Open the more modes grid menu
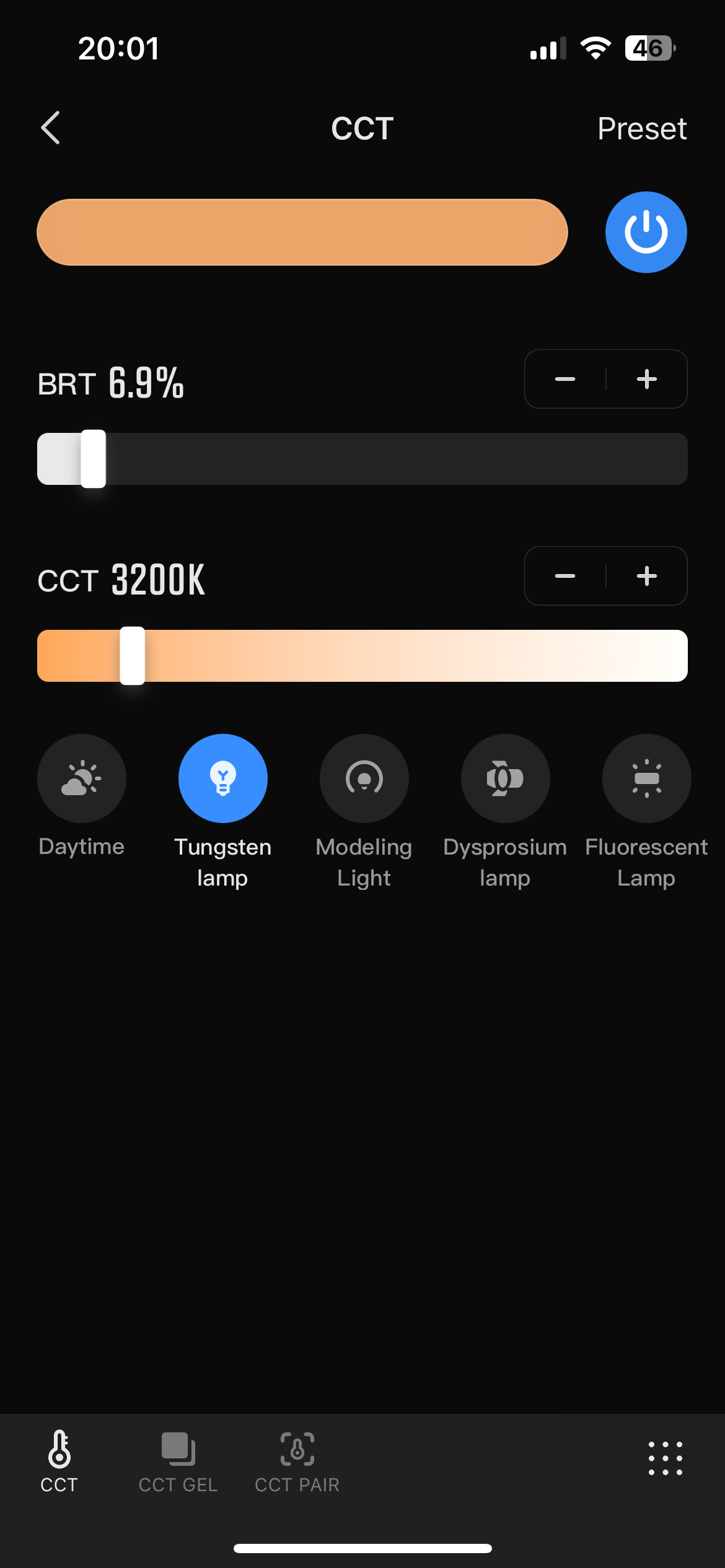 pos(666,1458)
